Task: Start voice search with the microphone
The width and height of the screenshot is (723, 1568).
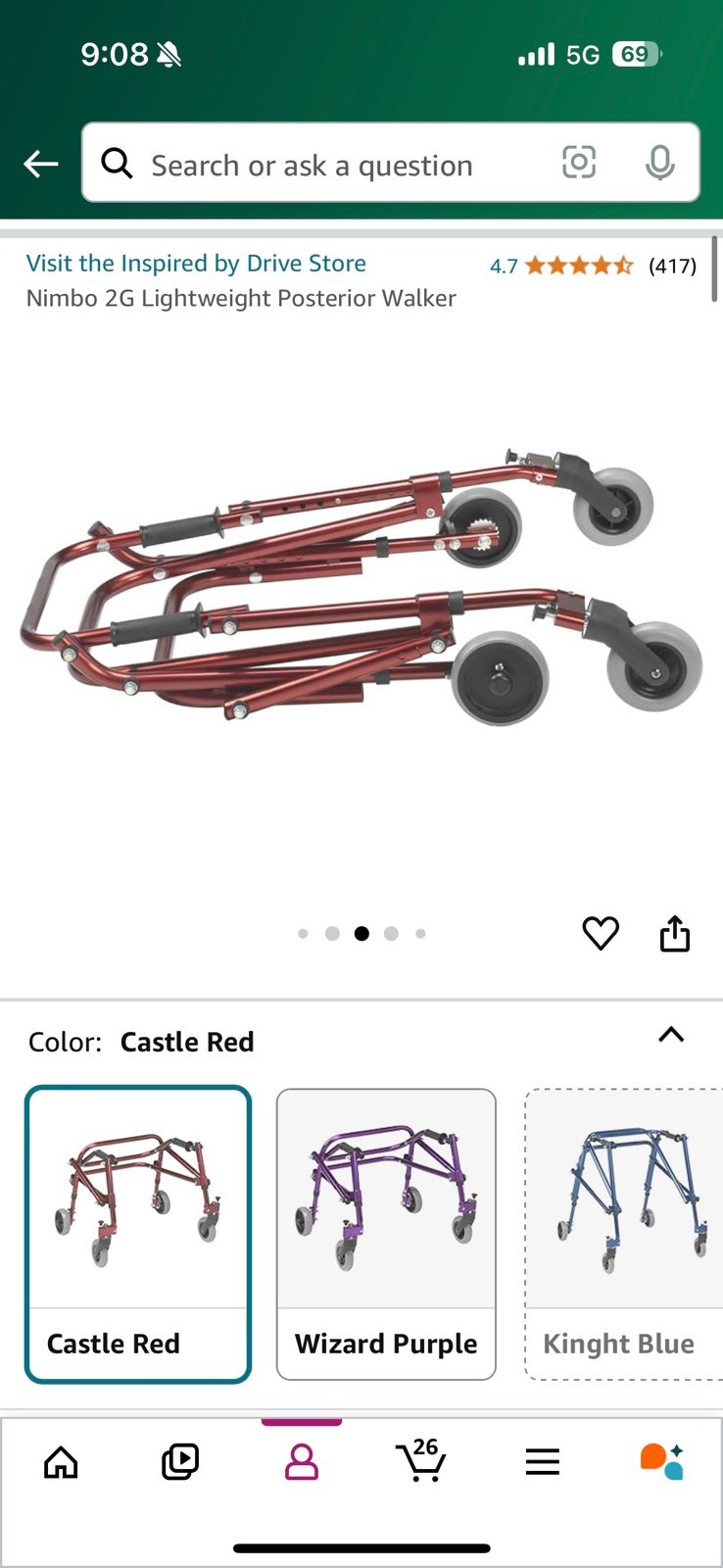Action: coord(660,163)
